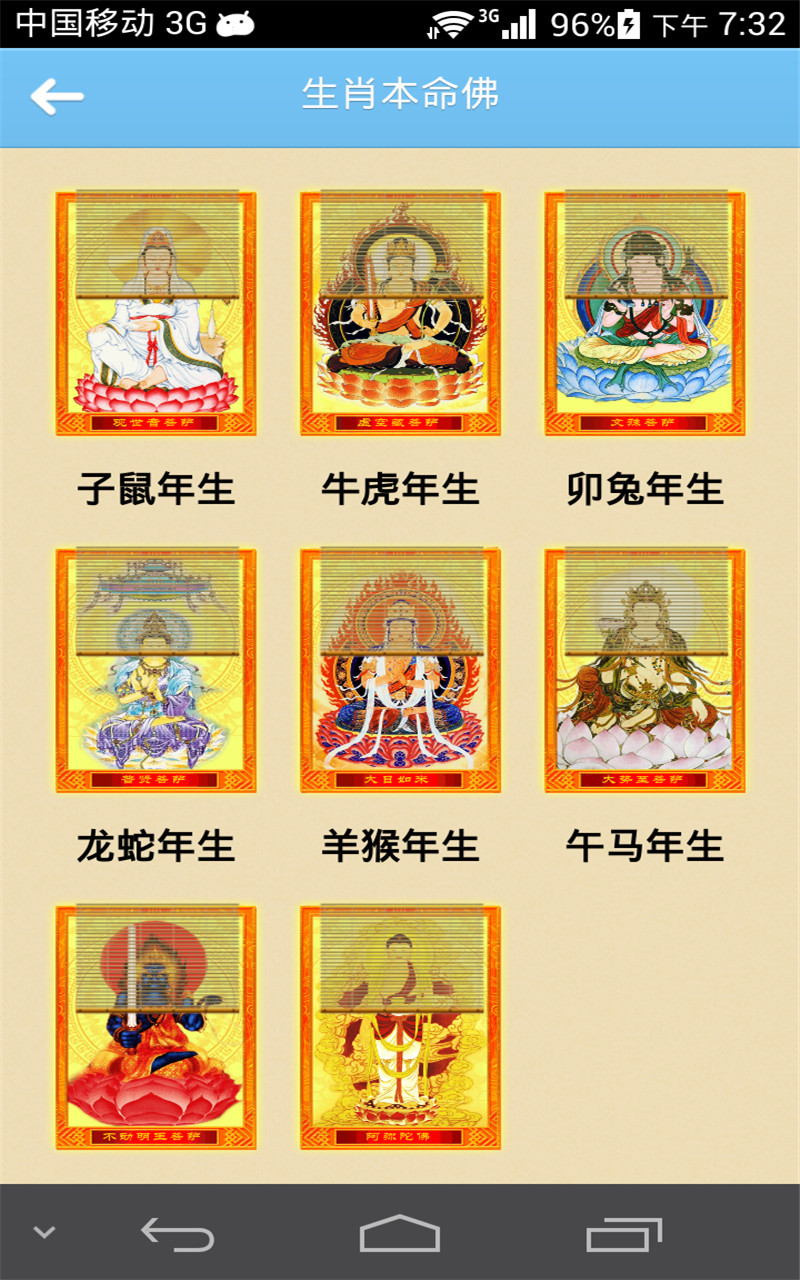The width and height of the screenshot is (800, 1280).
Task: Open the 羊猴年生 Buddha card
Action: [x=400, y=670]
